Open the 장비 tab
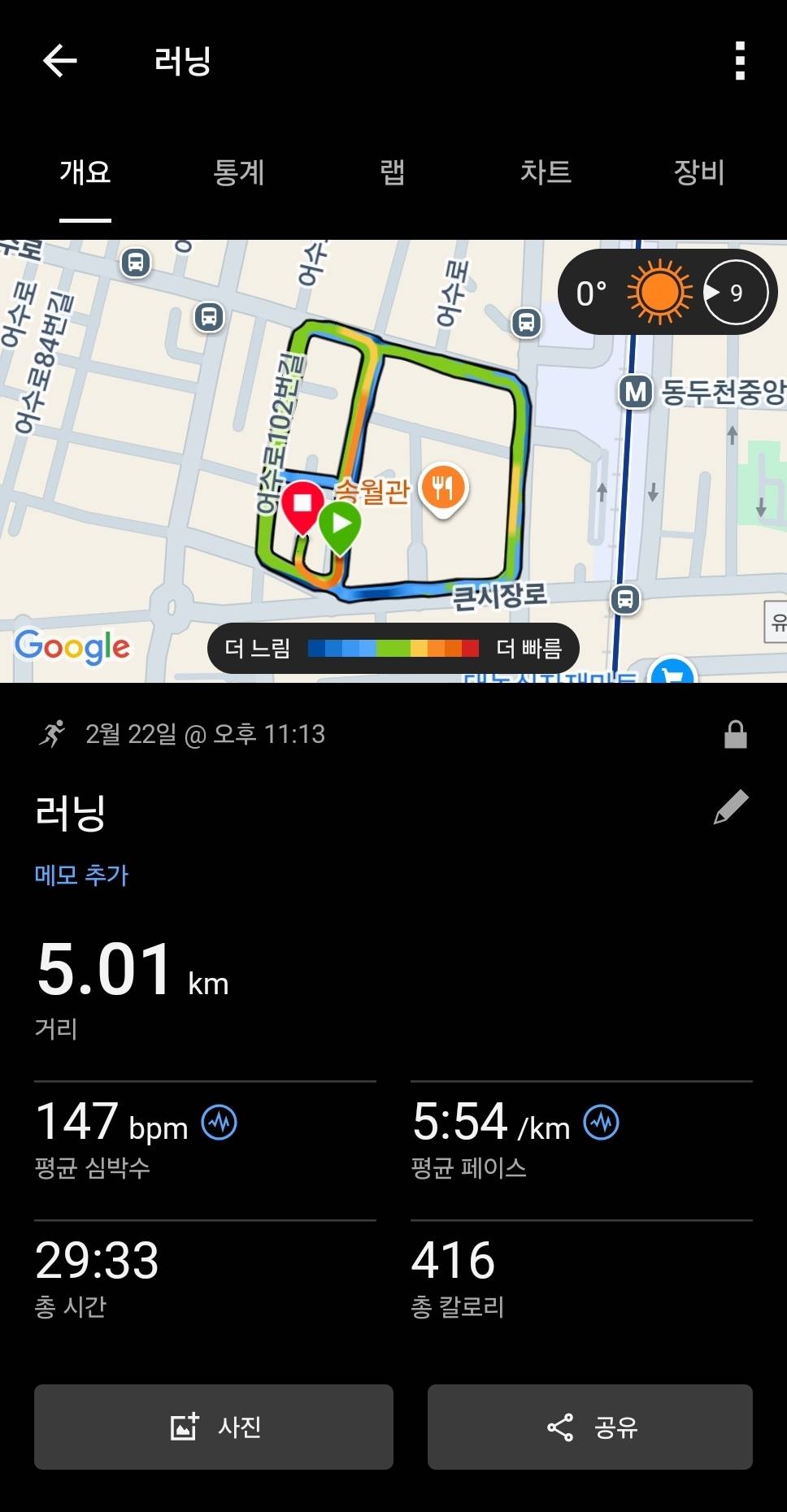This screenshot has width=787, height=1512. point(696,173)
